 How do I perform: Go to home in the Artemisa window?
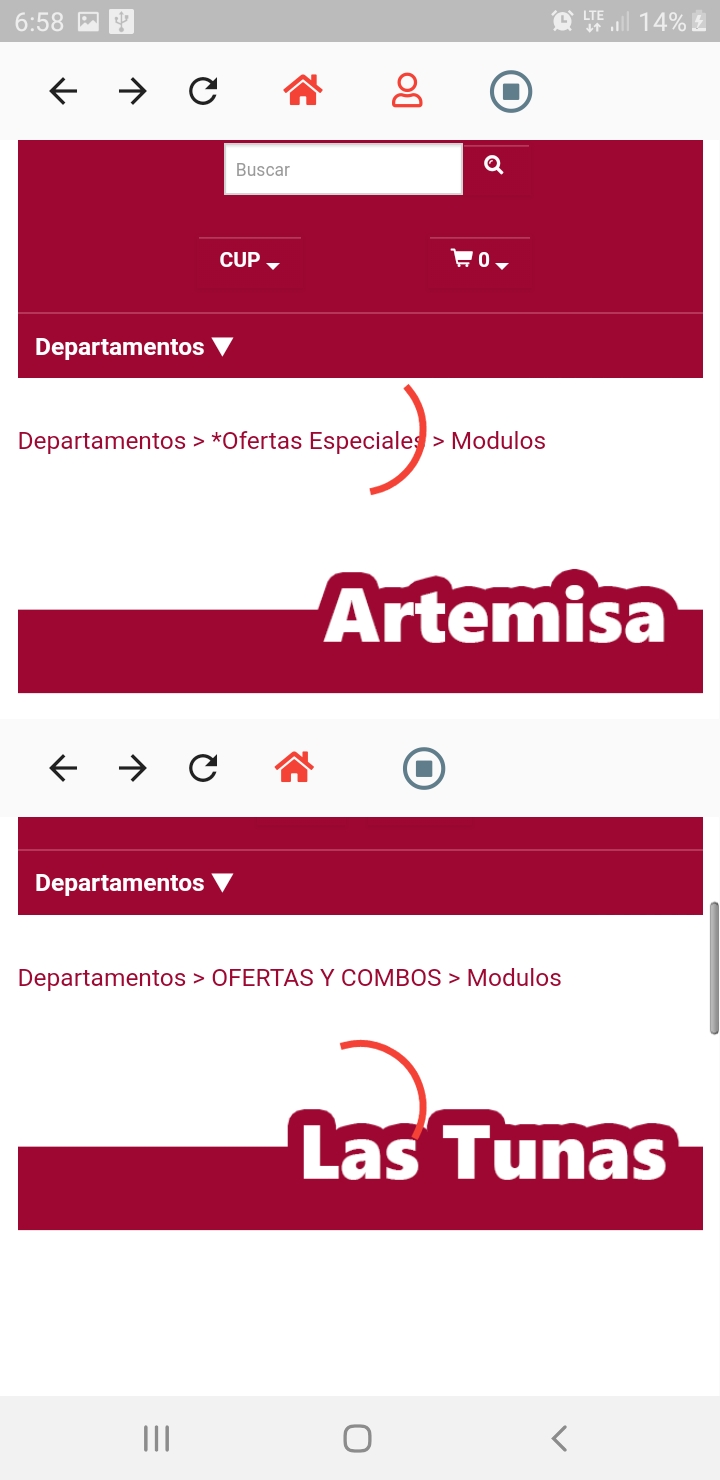tap(302, 91)
